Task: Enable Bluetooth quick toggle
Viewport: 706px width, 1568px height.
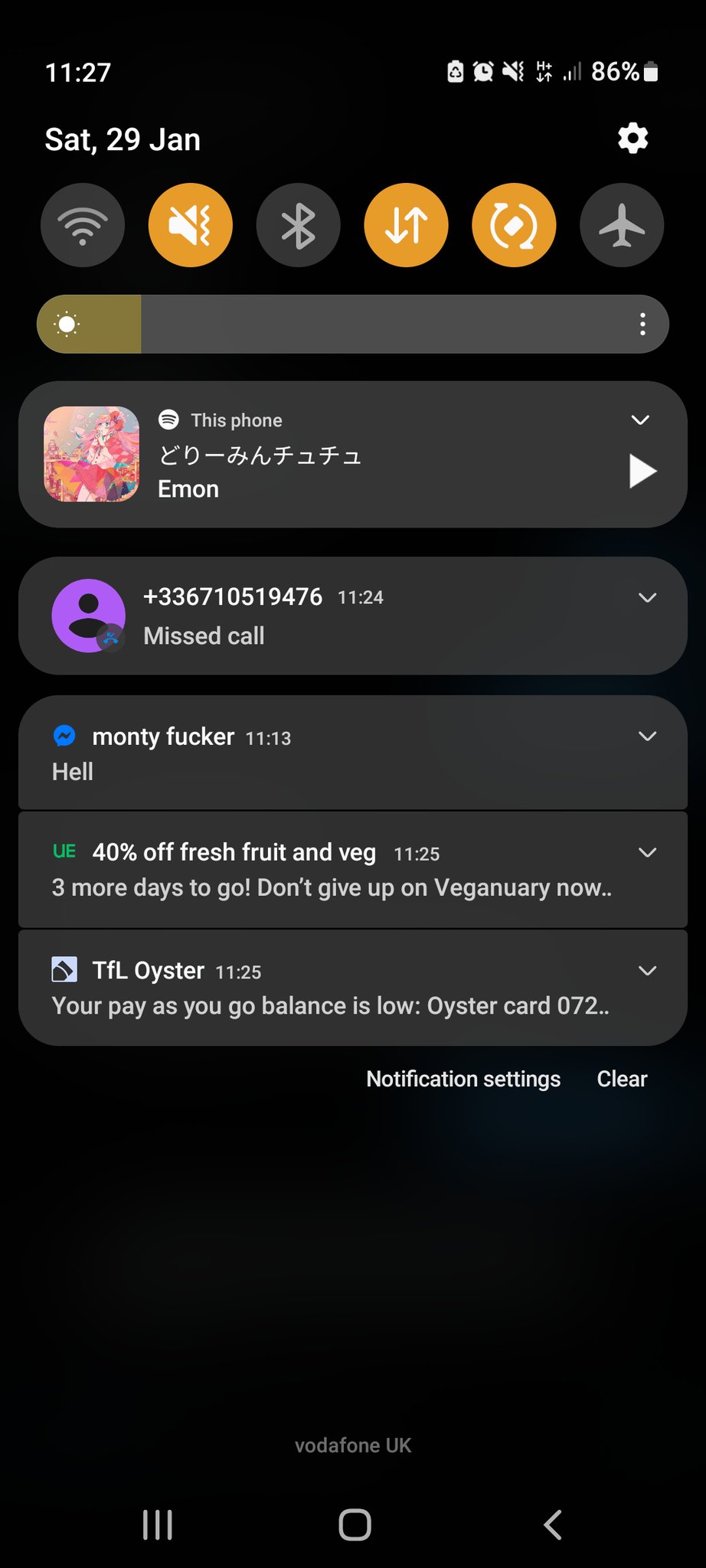Action: pyautogui.click(x=299, y=226)
